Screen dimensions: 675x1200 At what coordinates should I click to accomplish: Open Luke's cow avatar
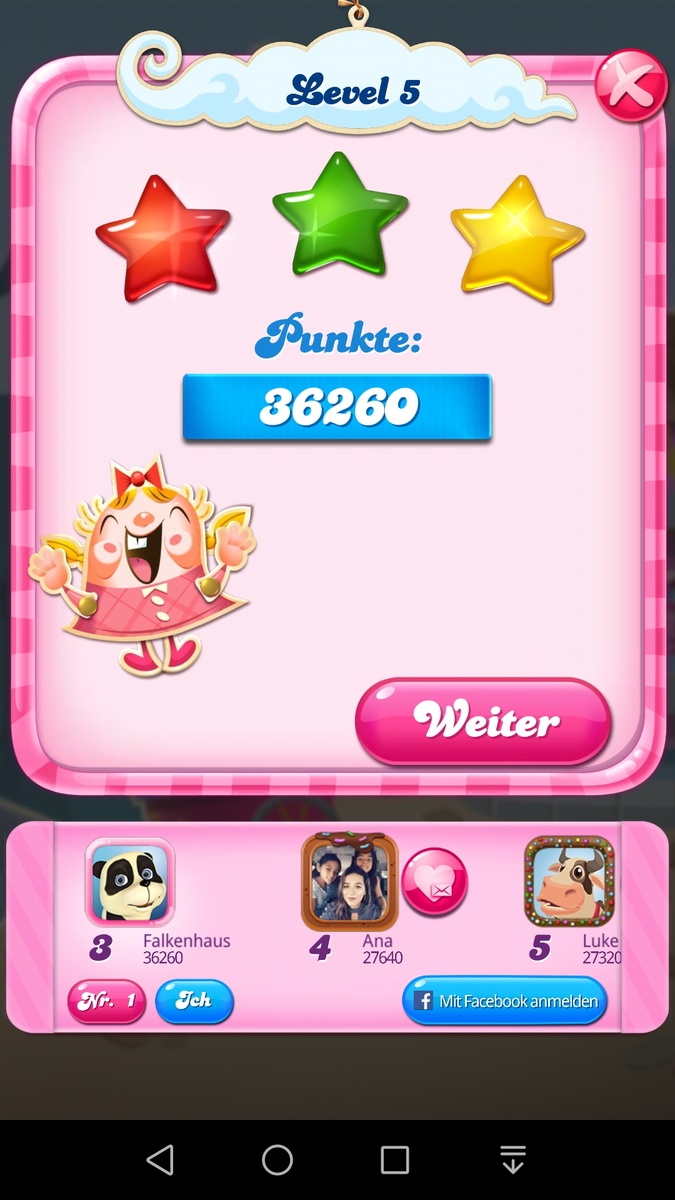coord(568,882)
